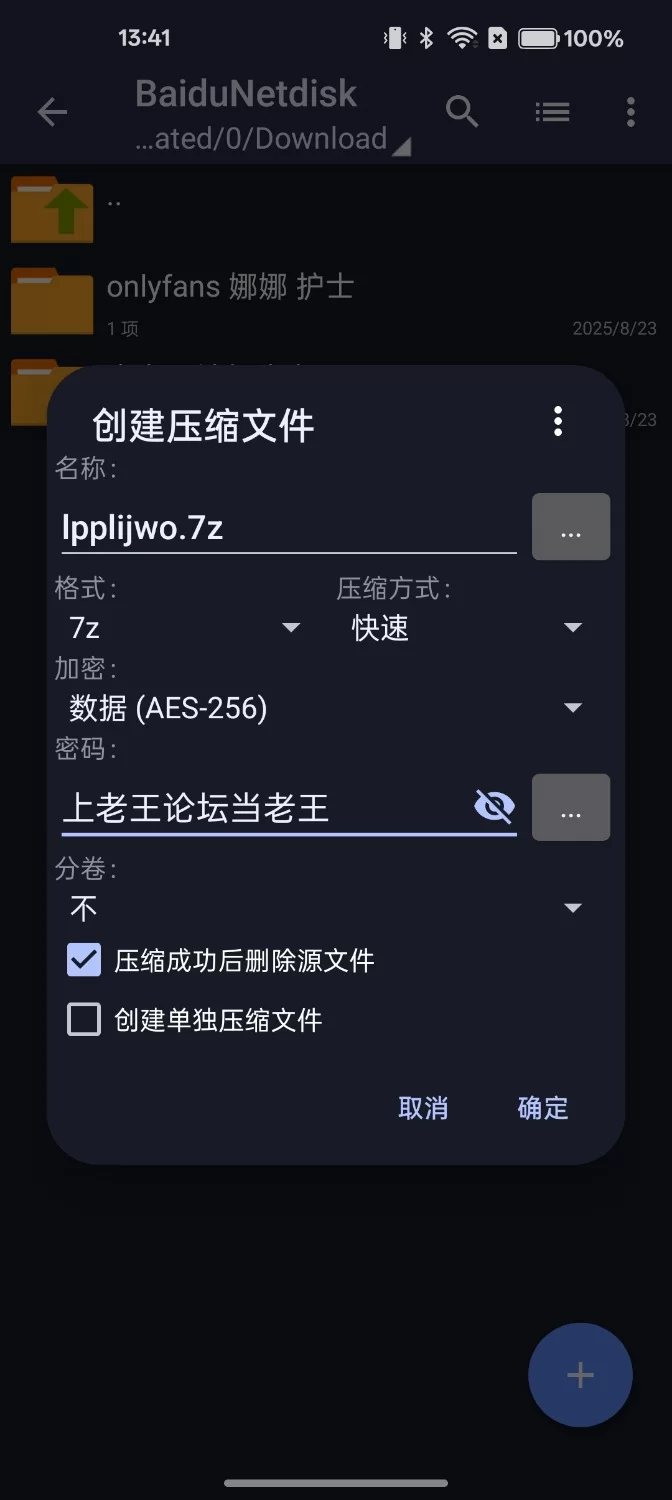Image resolution: width=672 pixels, height=1500 pixels.
Task: Edit the archive name field lpplijwo.7z
Action: pos(288,528)
